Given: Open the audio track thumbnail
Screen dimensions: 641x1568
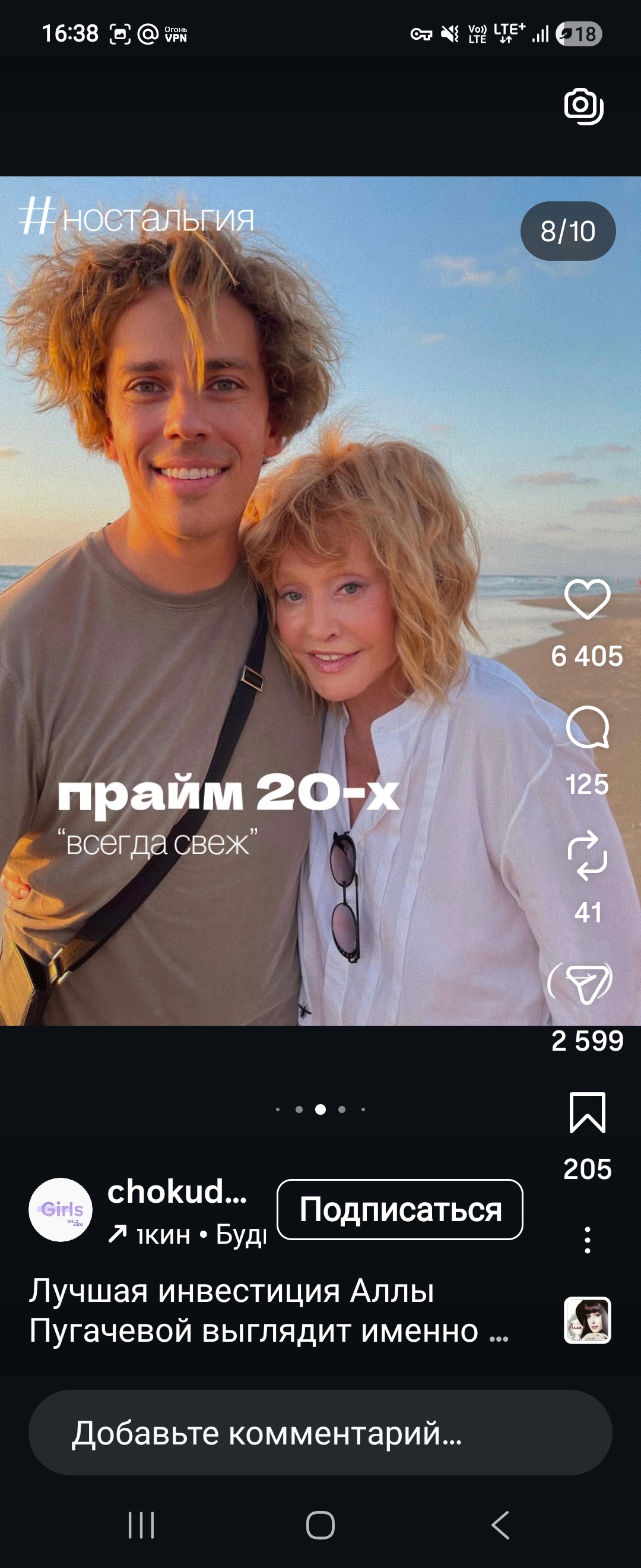Looking at the screenshot, I should click(x=587, y=1320).
